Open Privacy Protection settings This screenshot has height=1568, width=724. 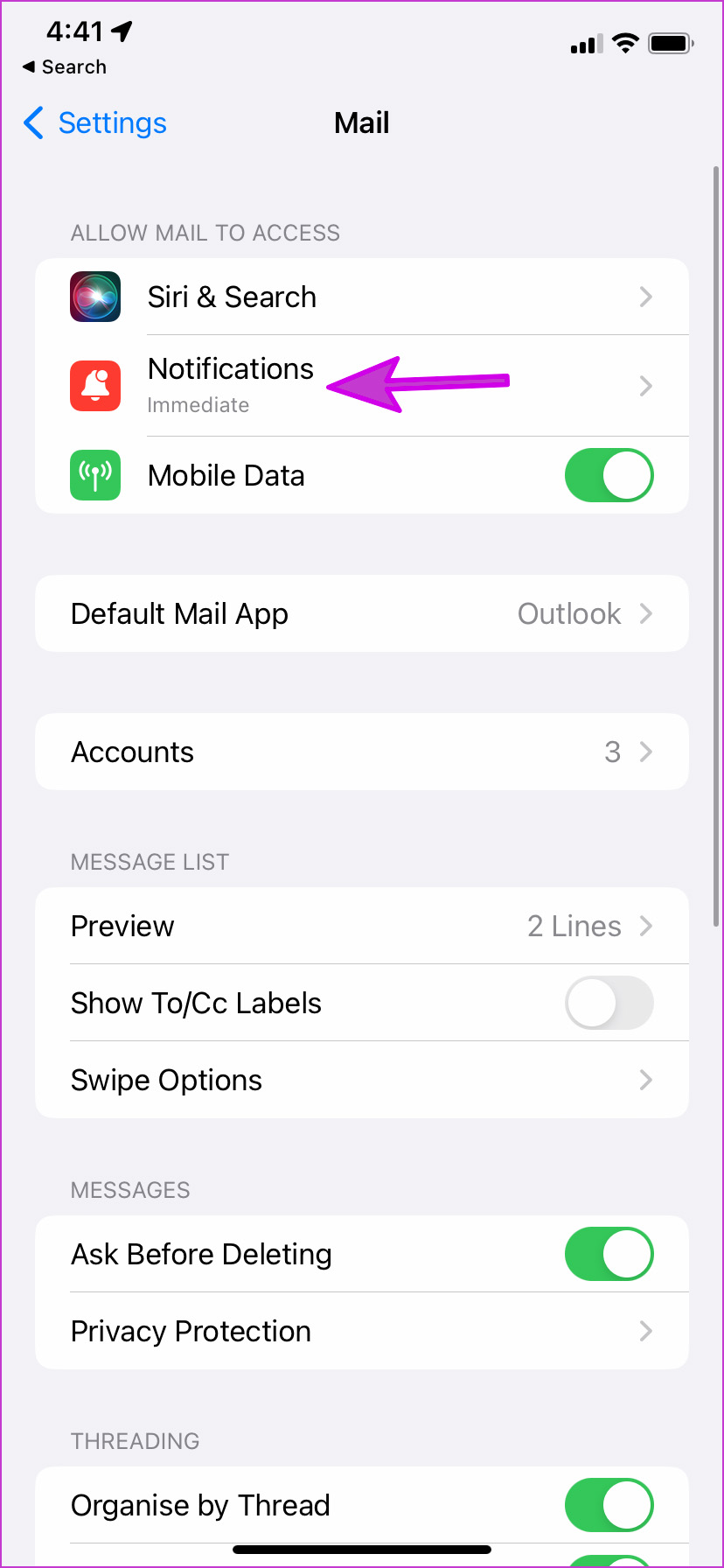point(362,1331)
